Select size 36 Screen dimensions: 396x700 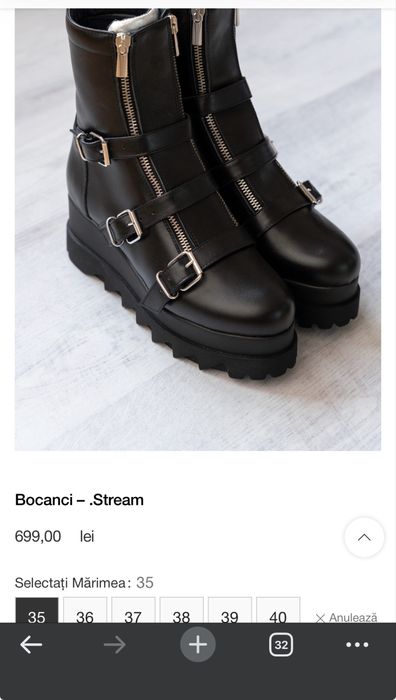point(85,610)
